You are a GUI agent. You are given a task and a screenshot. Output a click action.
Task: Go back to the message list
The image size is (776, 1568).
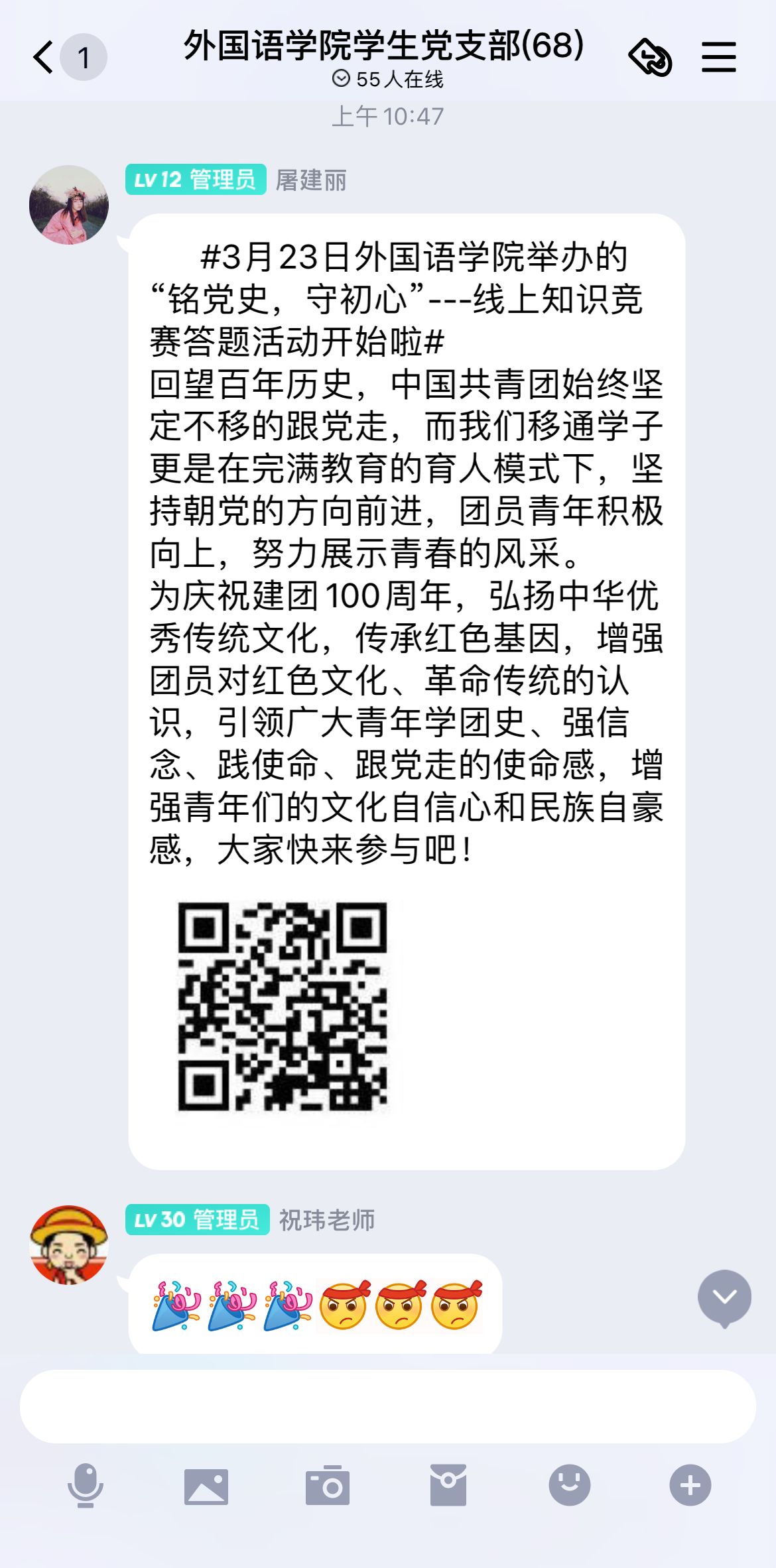44,57
